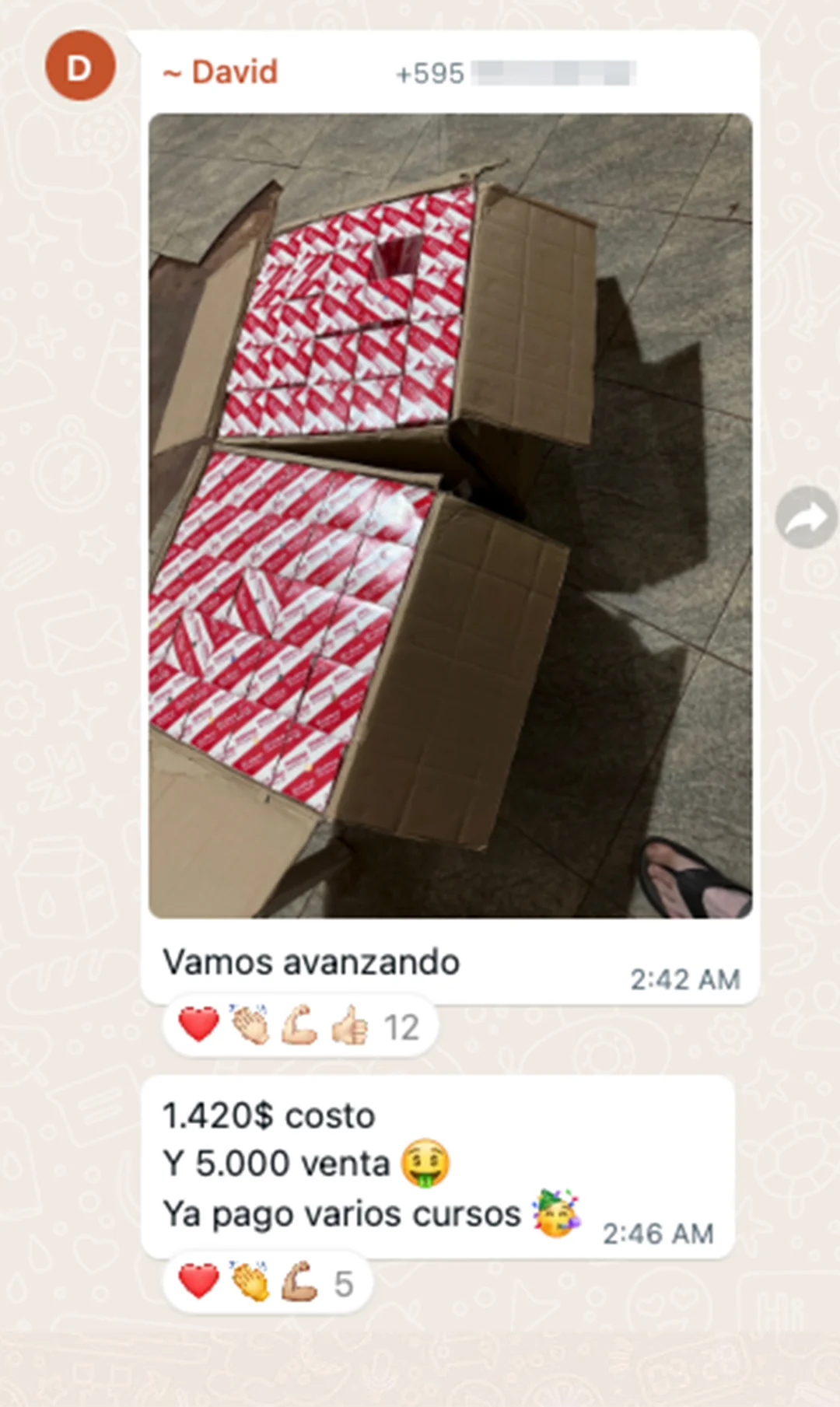View the 5 reactions on the cost message
Screen dimensions: 840x1407
pyautogui.click(x=267, y=1283)
